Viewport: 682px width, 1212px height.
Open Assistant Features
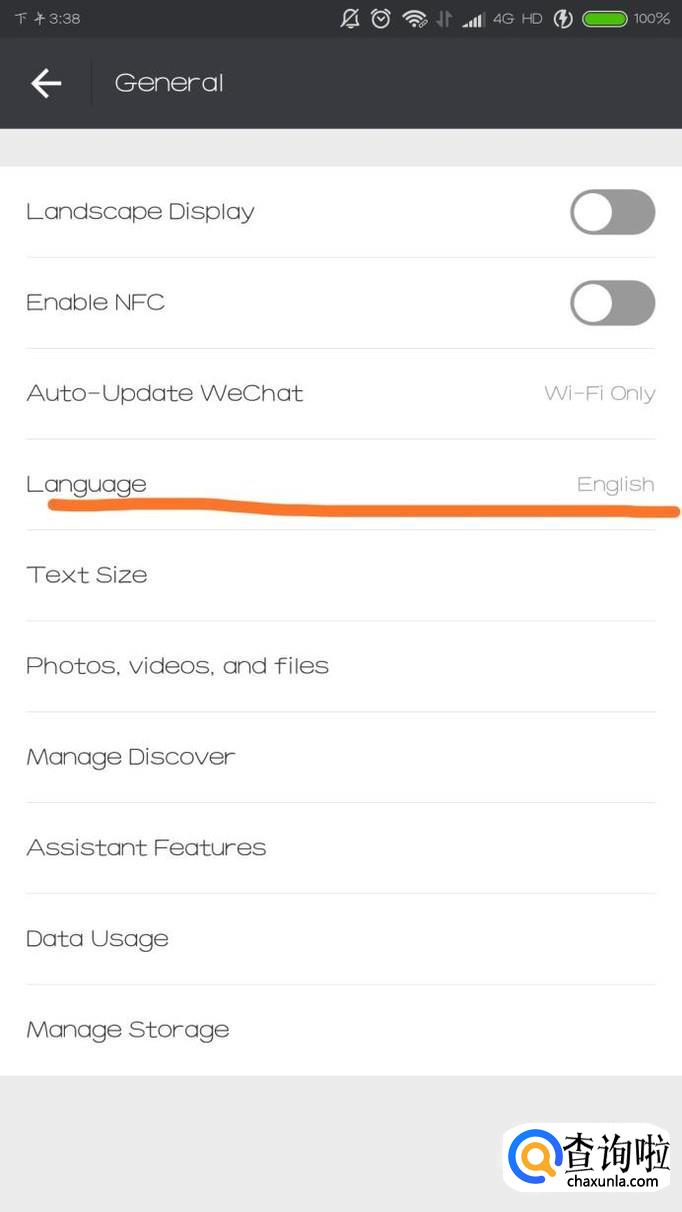click(x=340, y=848)
